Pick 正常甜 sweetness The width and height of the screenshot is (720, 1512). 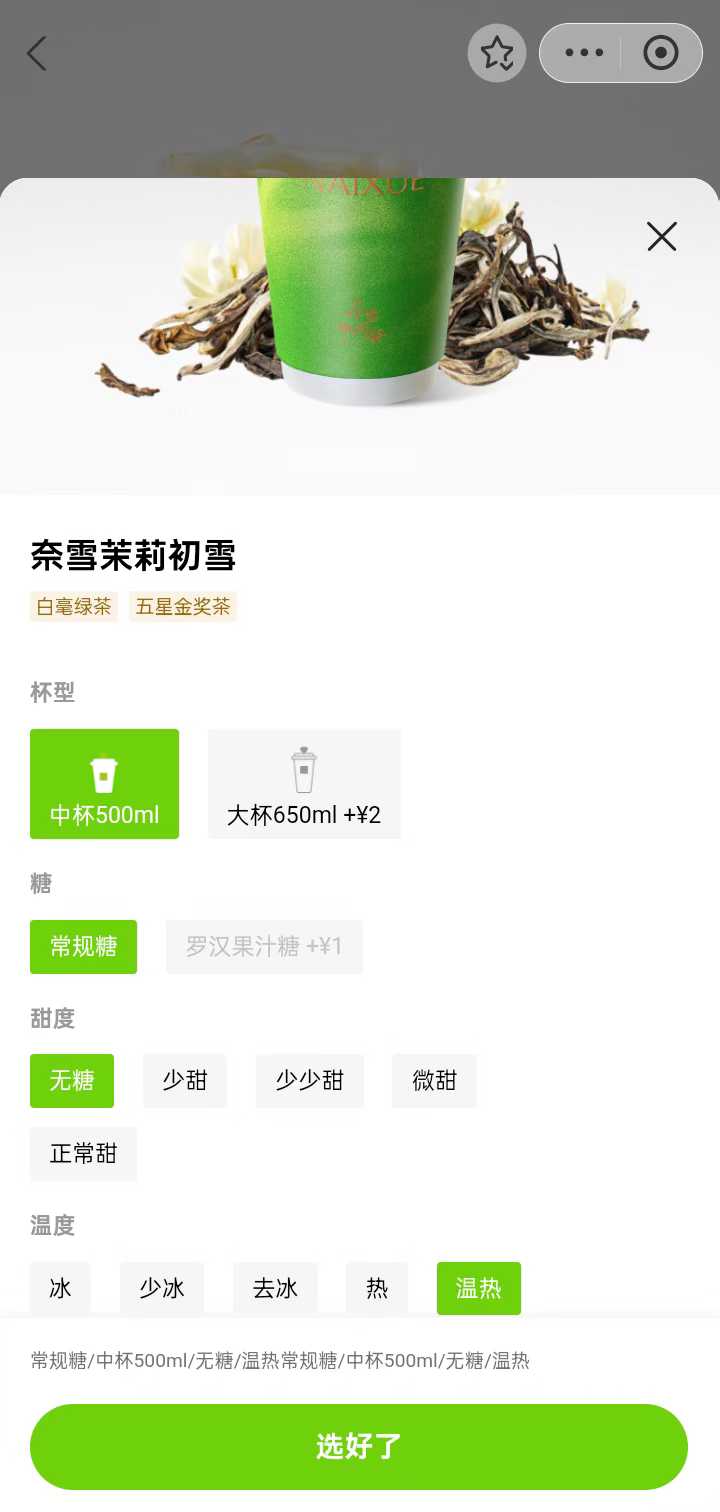coord(84,1154)
